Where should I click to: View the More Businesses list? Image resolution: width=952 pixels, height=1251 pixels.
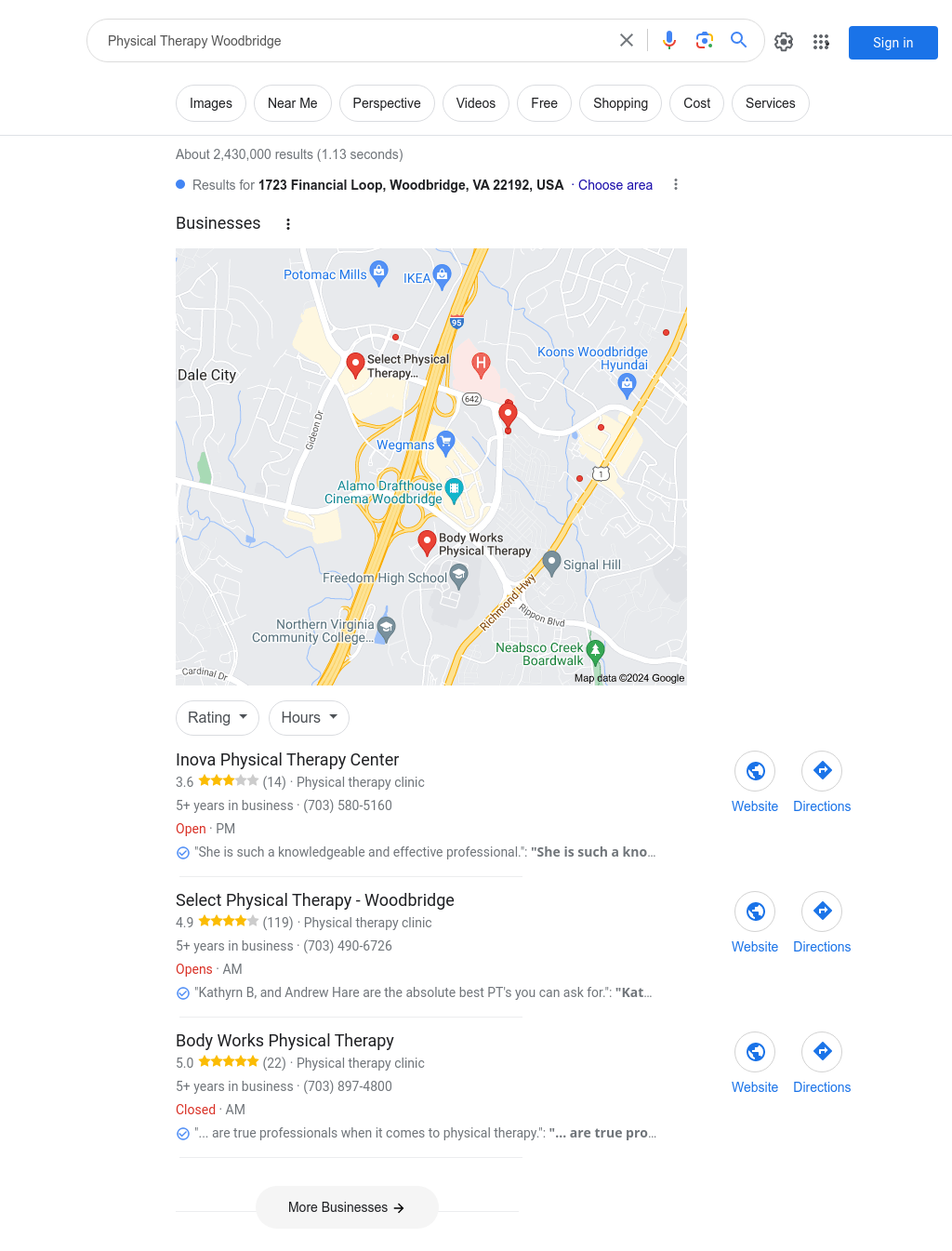pyautogui.click(x=347, y=1207)
